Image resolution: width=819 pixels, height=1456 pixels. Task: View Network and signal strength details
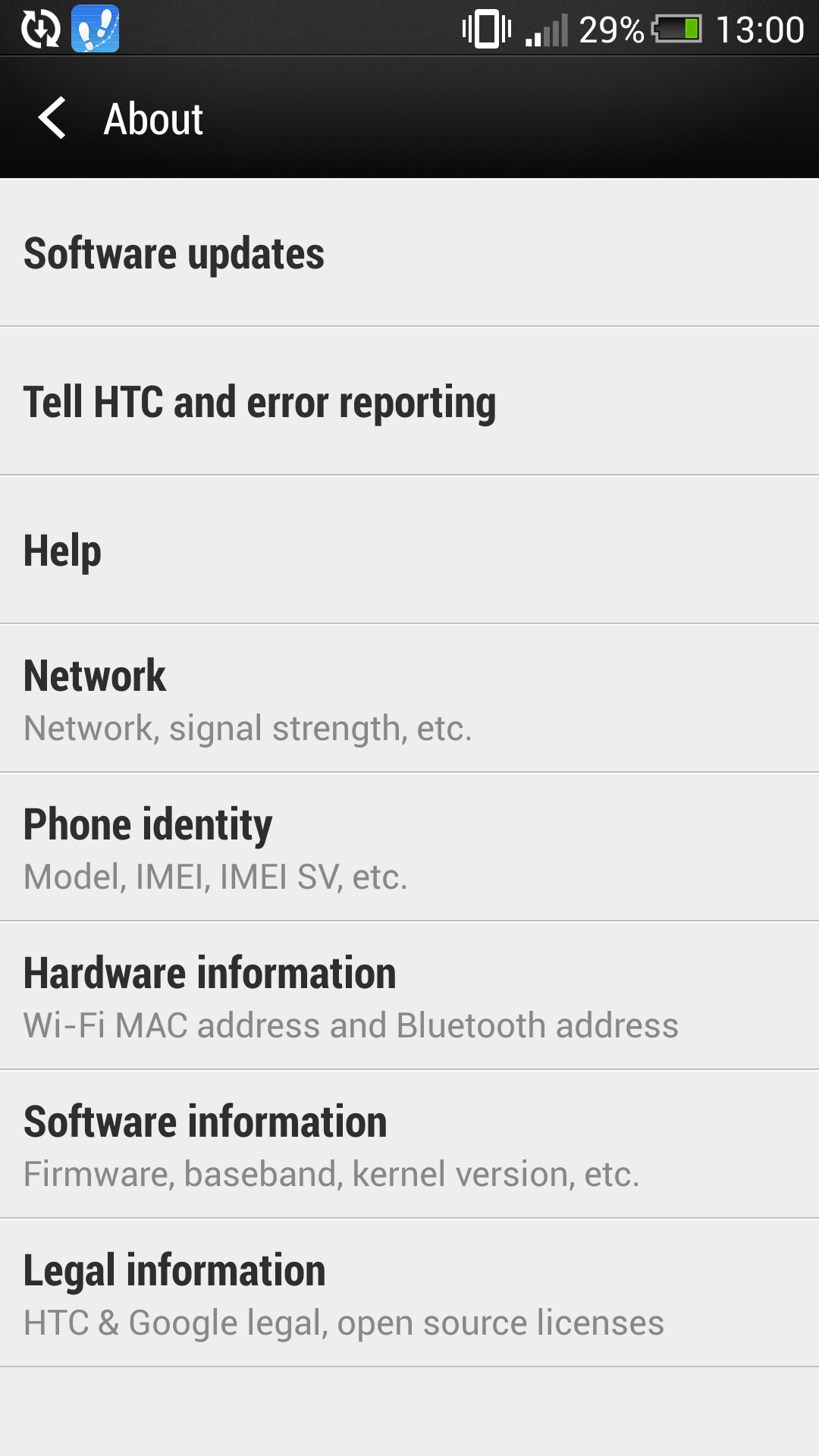tap(409, 699)
